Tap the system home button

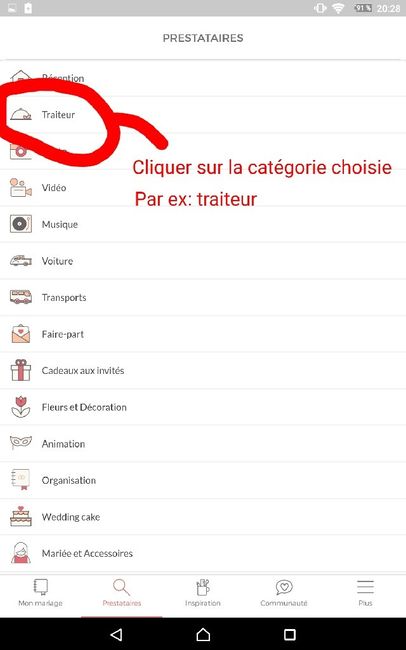pyautogui.click(x=203, y=634)
